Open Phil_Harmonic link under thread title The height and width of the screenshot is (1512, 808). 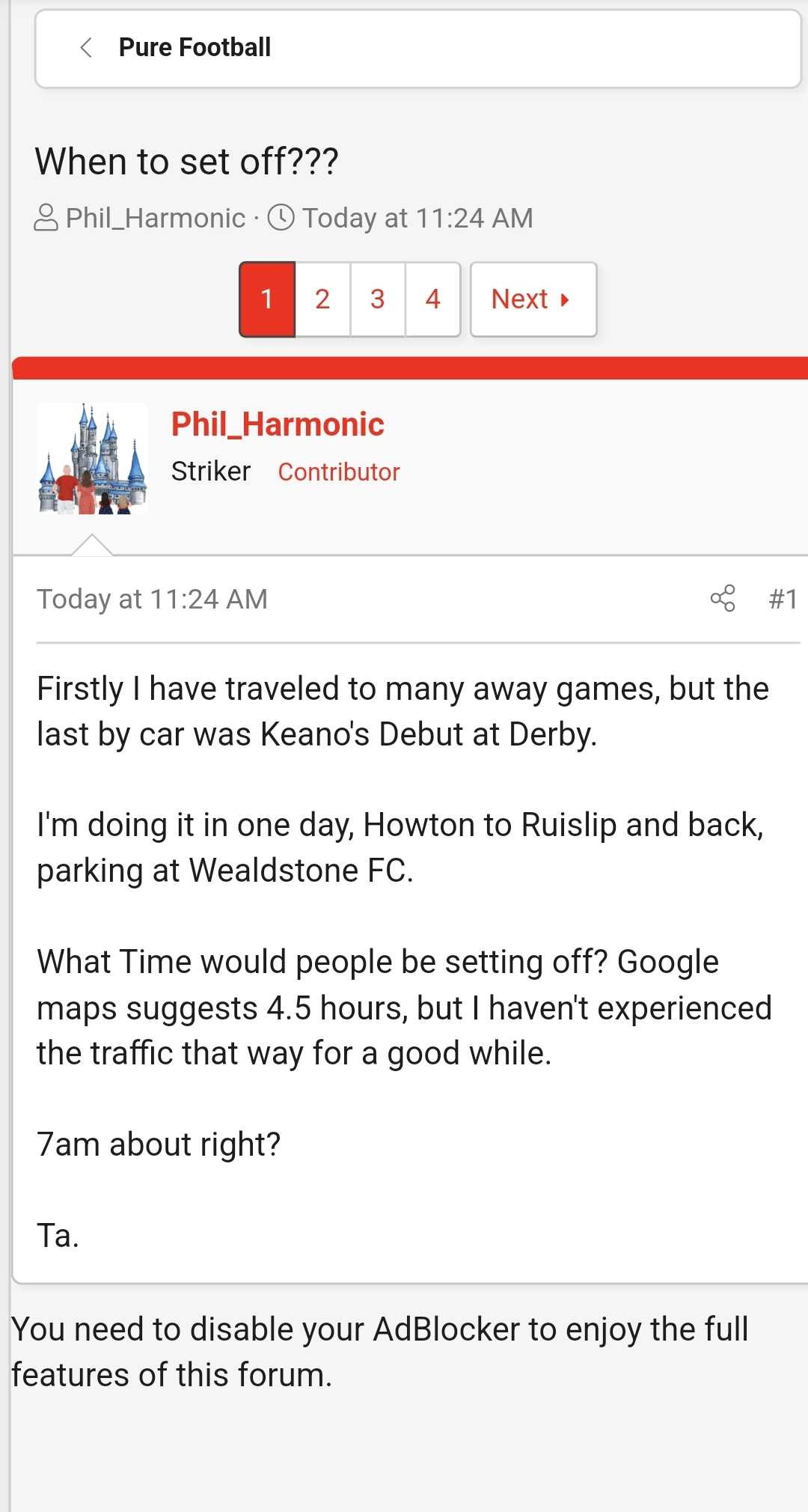tap(155, 218)
